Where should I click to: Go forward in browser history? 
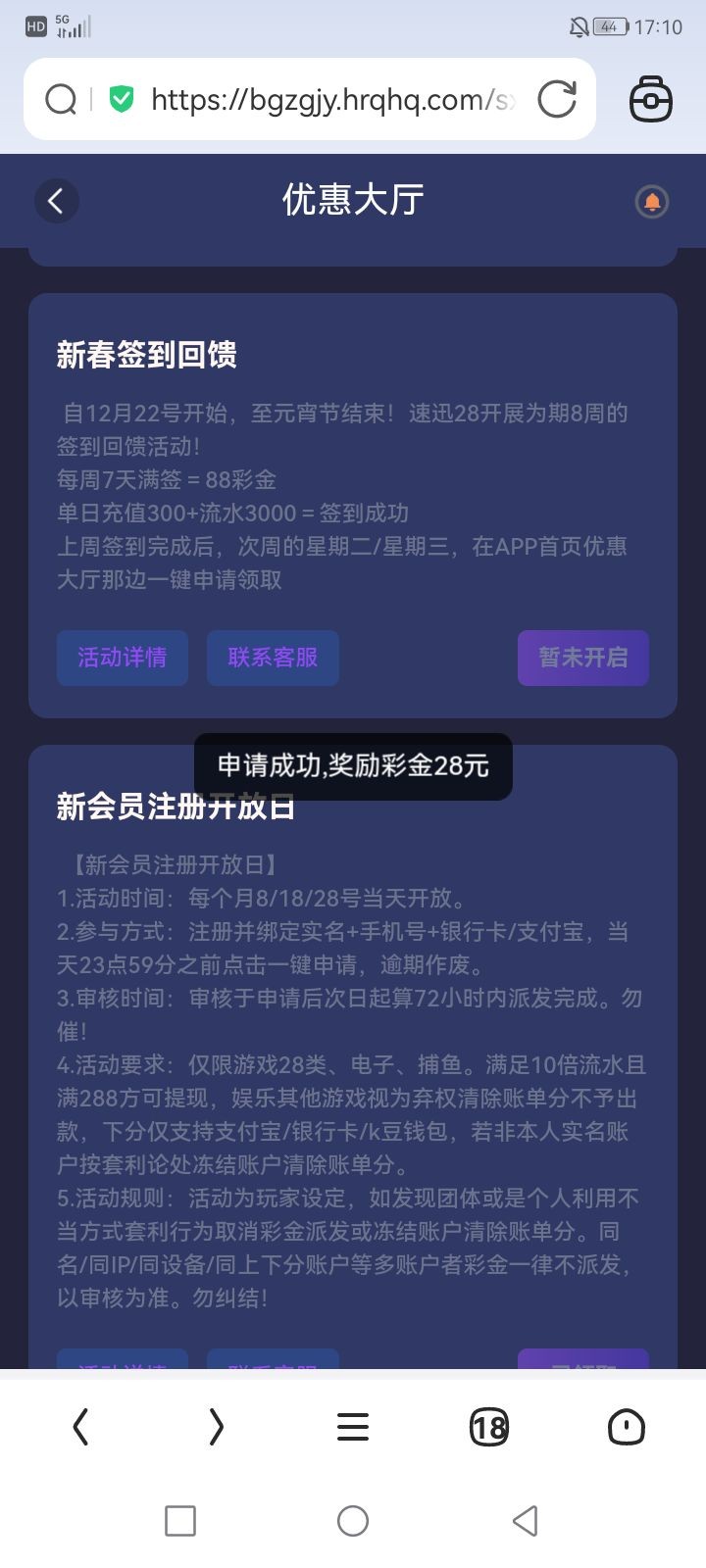(x=217, y=1427)
